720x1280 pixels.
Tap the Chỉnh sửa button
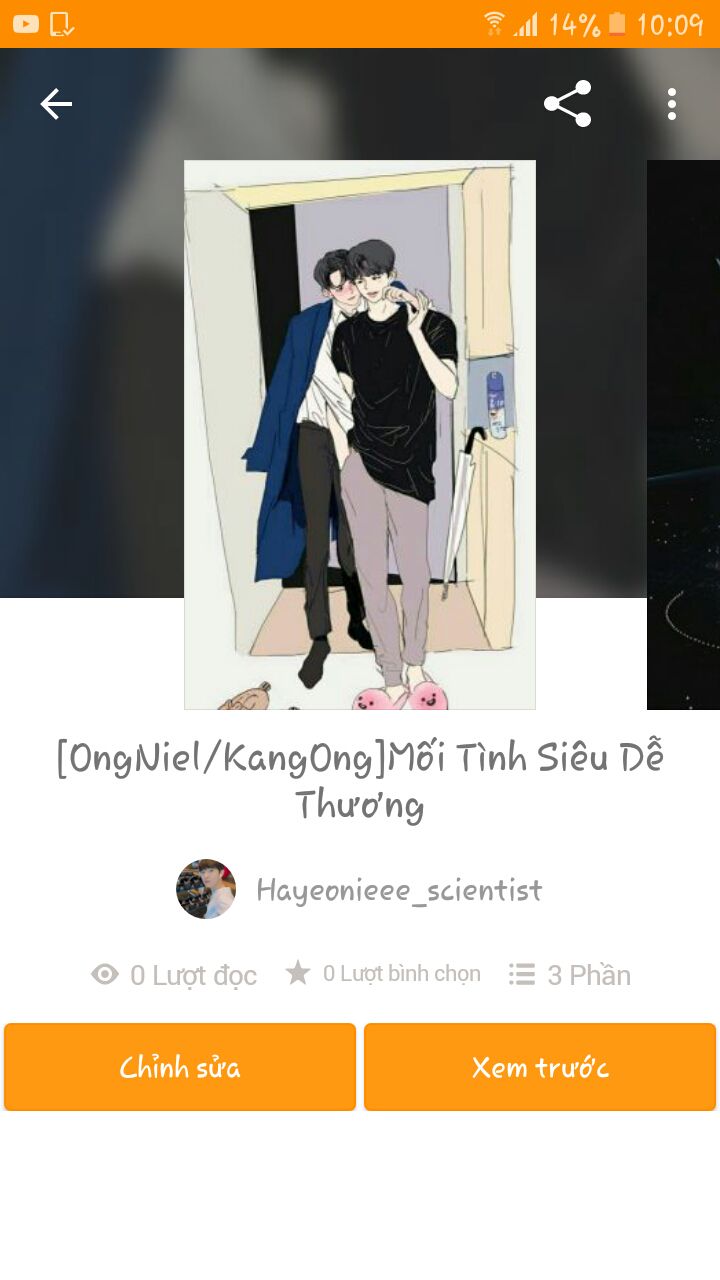(x=180, y=1067)
